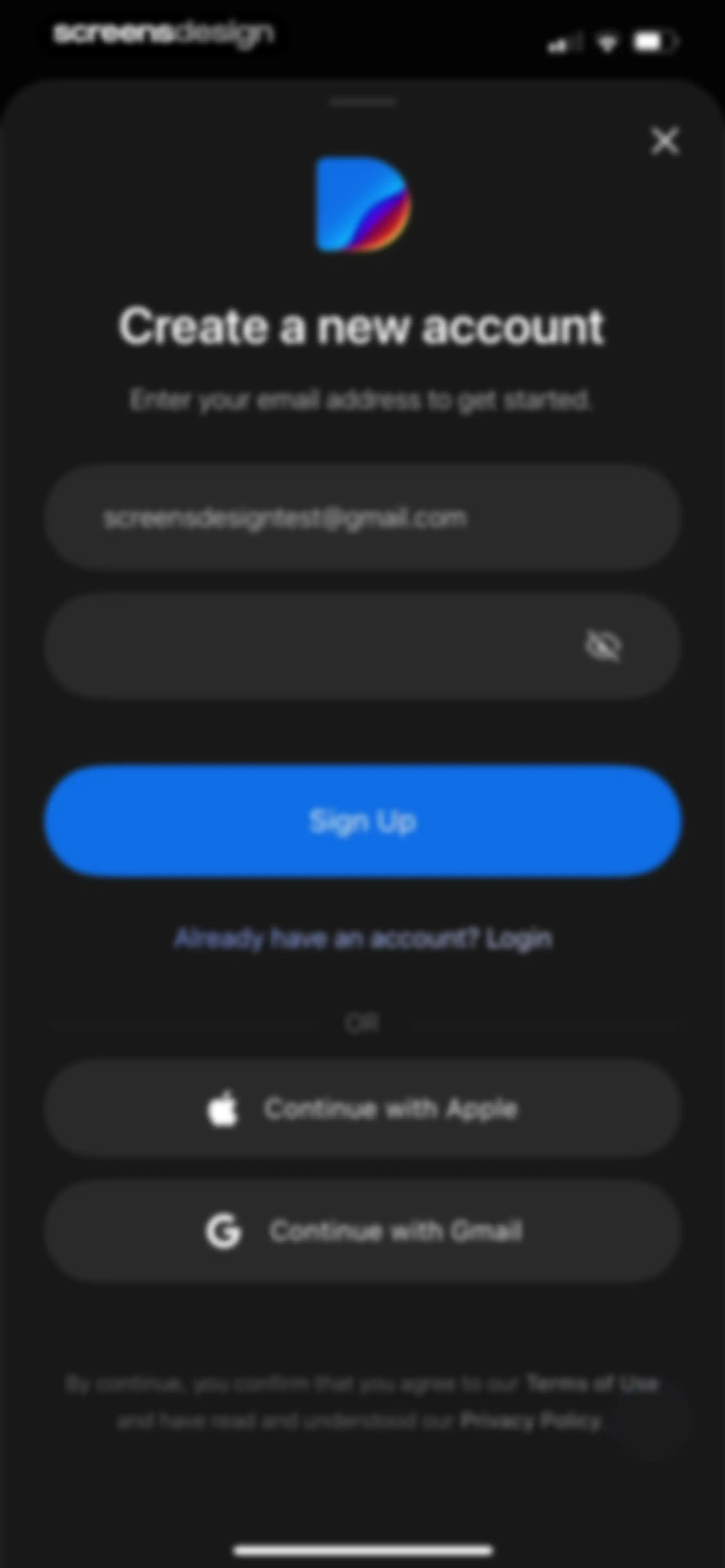Viewport: 725px width, 1568px height.
Task: Open the Login link
Action: pyautogui.click(x=519, y=938)
